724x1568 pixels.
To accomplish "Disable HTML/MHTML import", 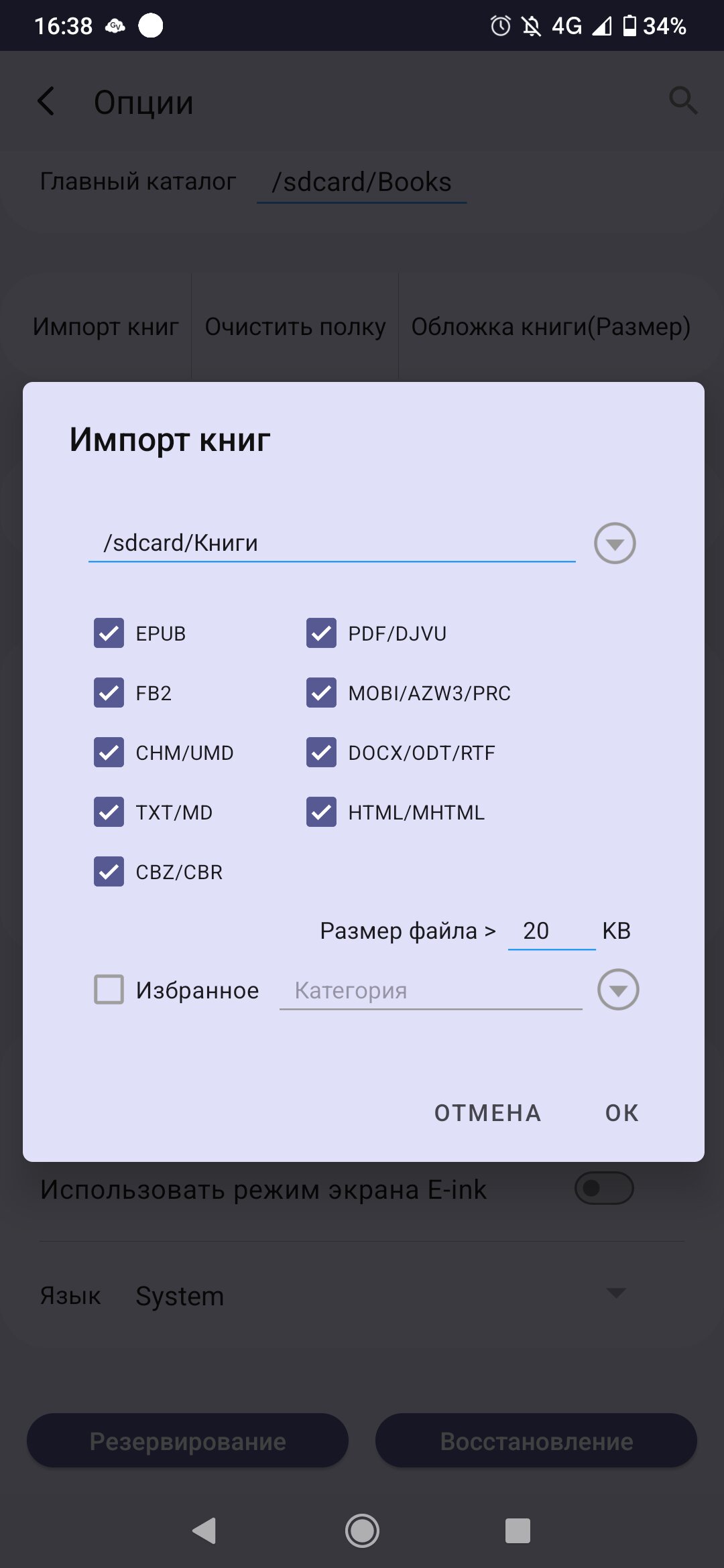I will click(321, 812).
